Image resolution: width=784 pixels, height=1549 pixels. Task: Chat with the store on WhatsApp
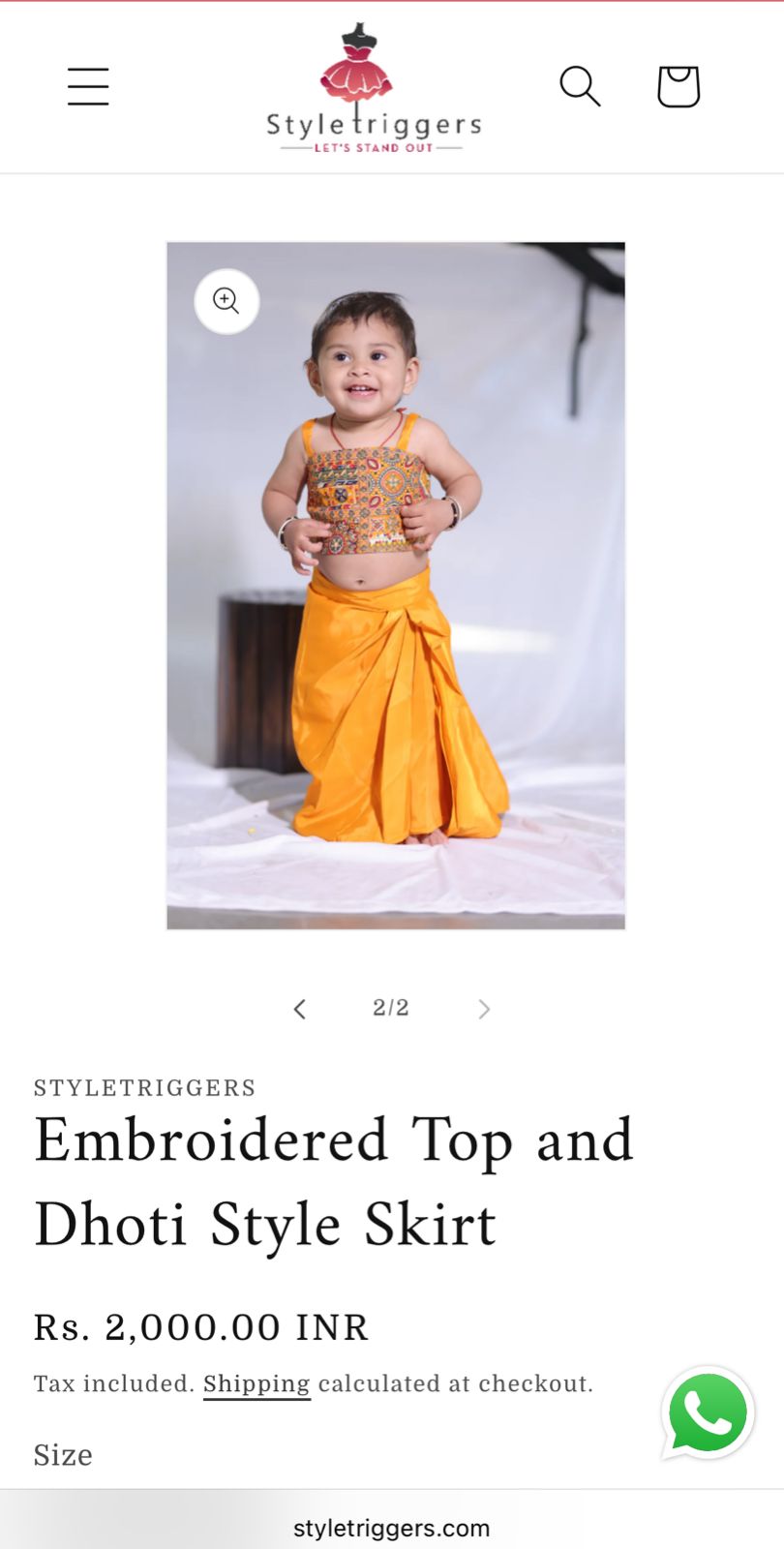tap(708, 1412)
